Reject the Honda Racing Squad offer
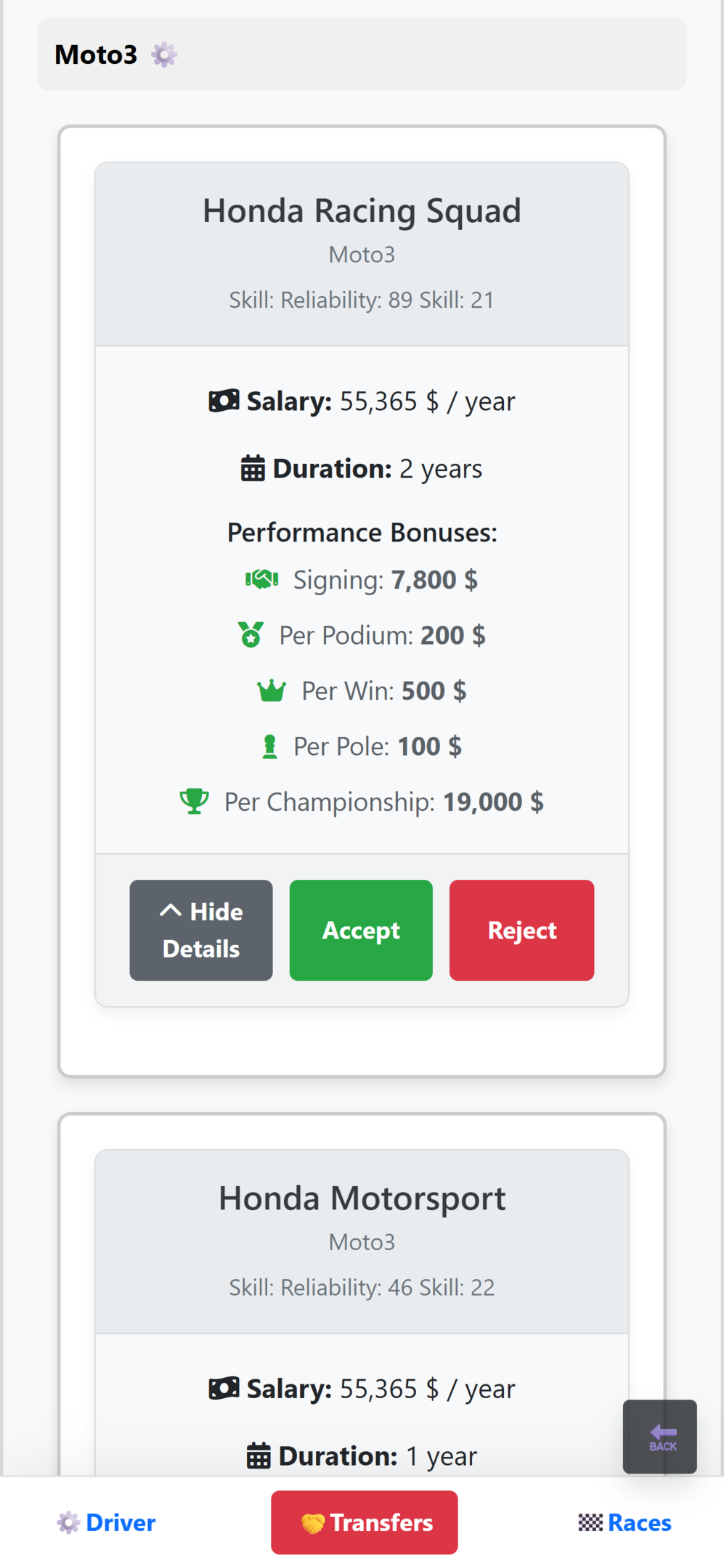The height and width of the screenshot is (1568, 724). coord(521,930)
